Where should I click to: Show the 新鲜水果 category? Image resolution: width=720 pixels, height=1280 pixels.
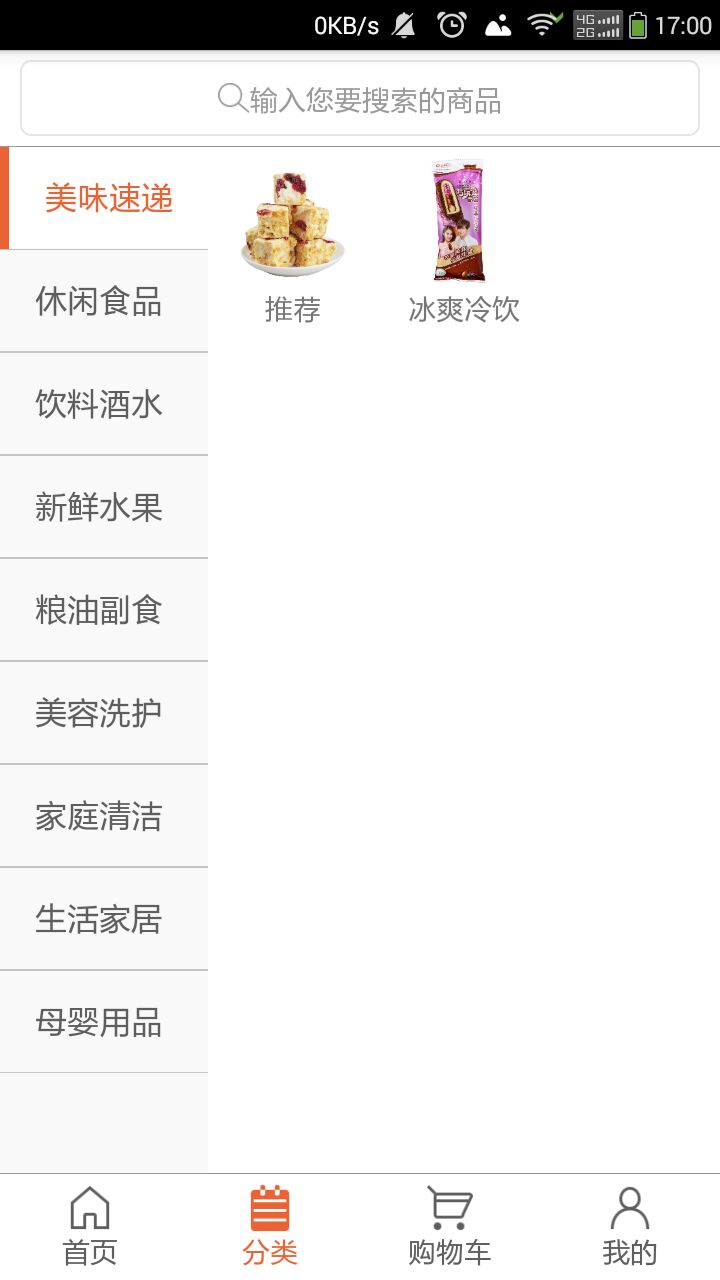pyautogui.click(x=99, y=507)
